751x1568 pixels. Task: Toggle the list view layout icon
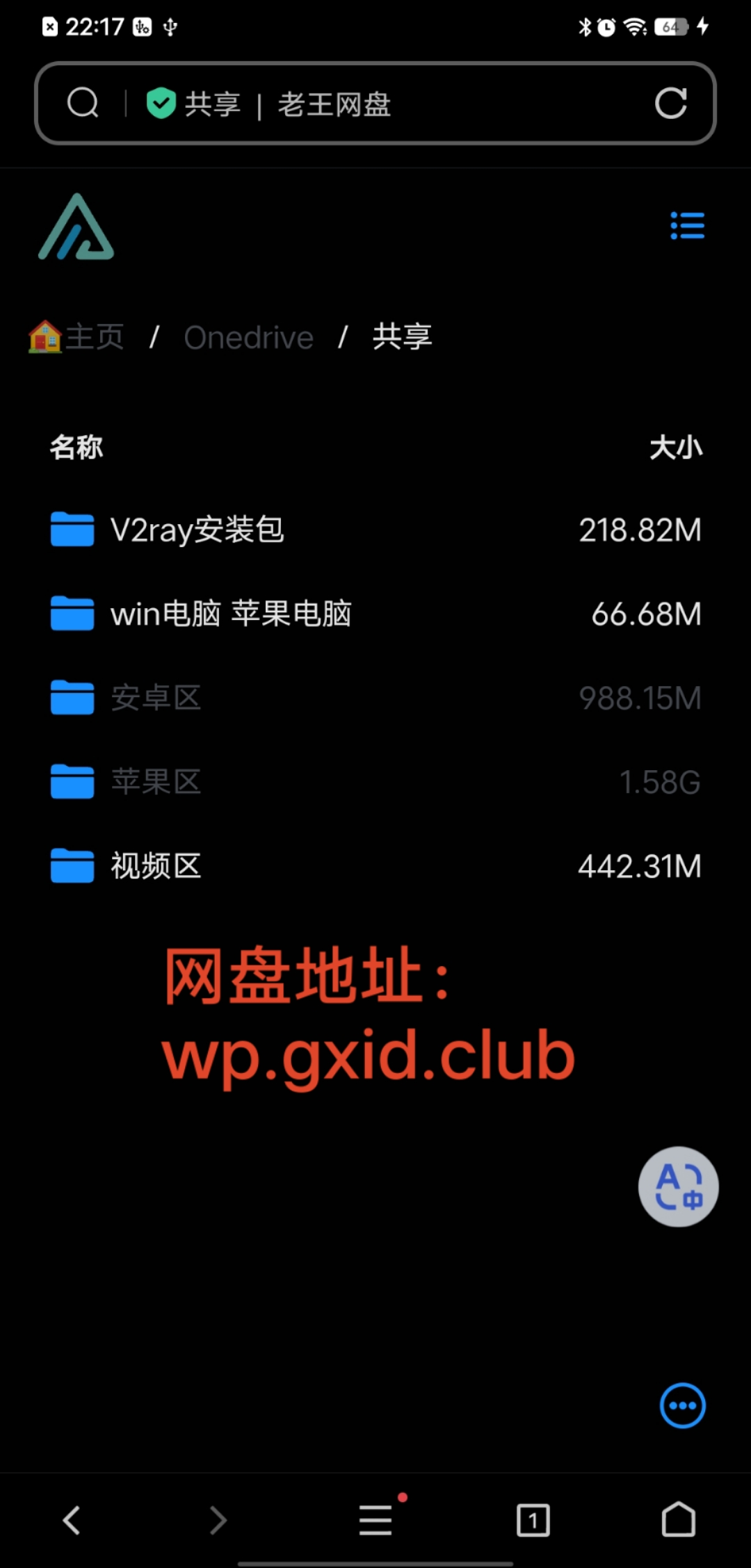coord(687,226)
